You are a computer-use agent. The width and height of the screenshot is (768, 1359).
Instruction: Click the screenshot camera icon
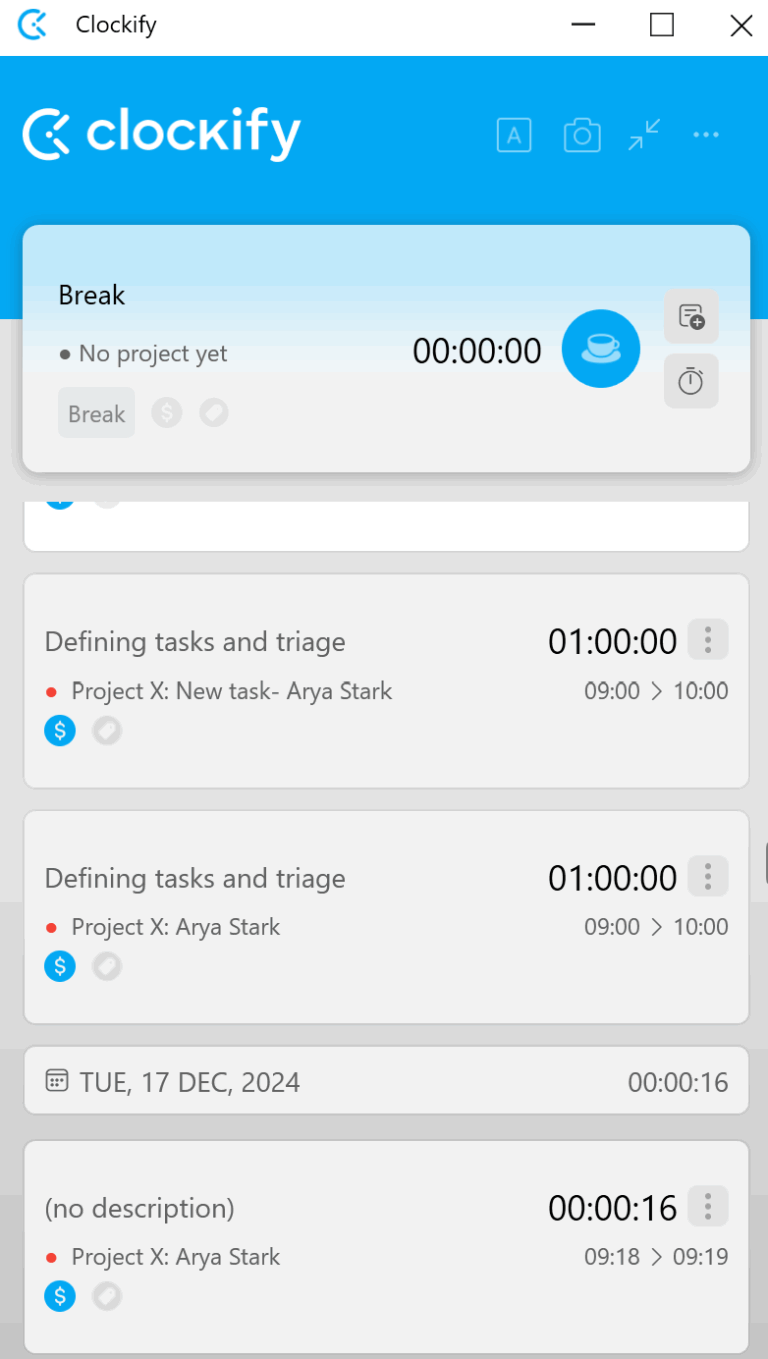pos(582,135)
